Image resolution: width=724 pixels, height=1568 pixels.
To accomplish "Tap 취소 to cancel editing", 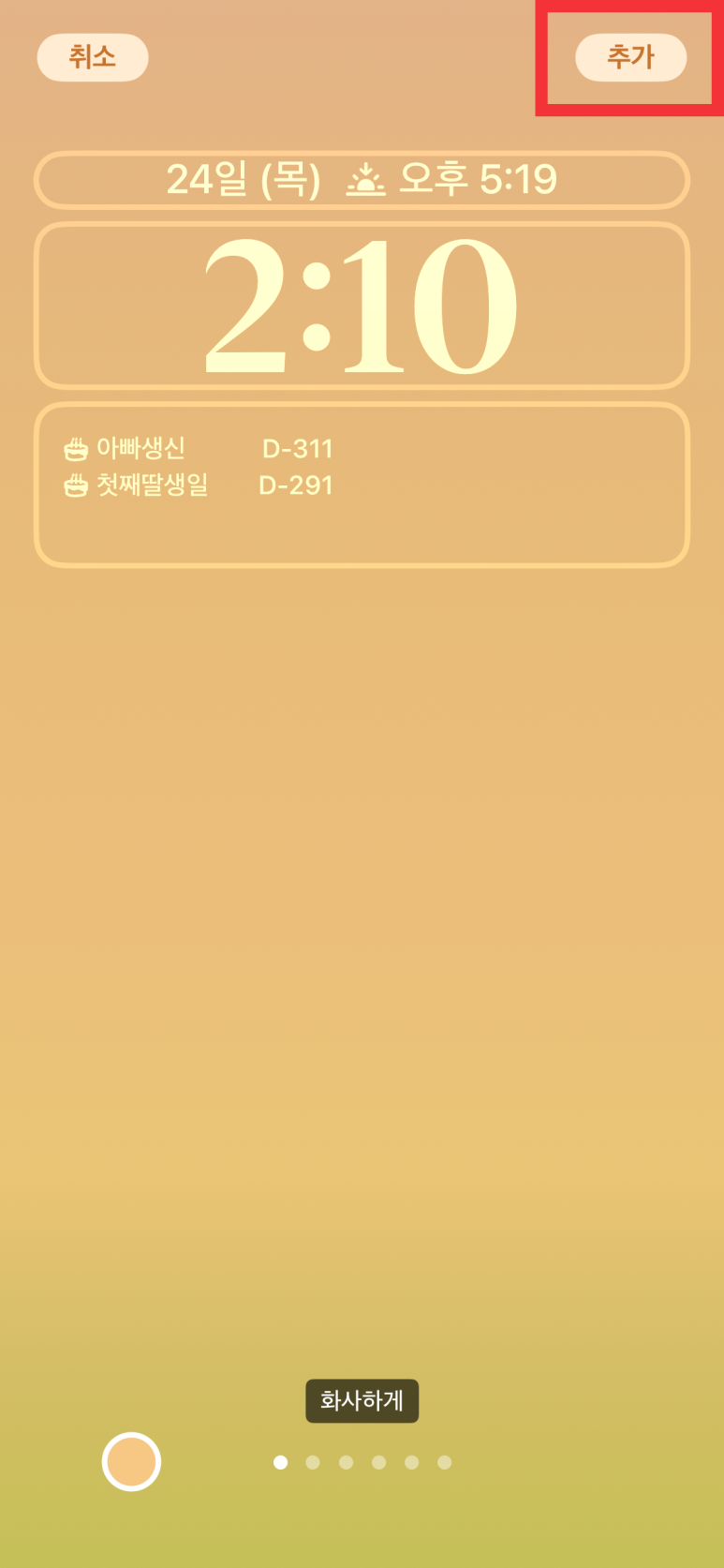I will coord(92,57).
